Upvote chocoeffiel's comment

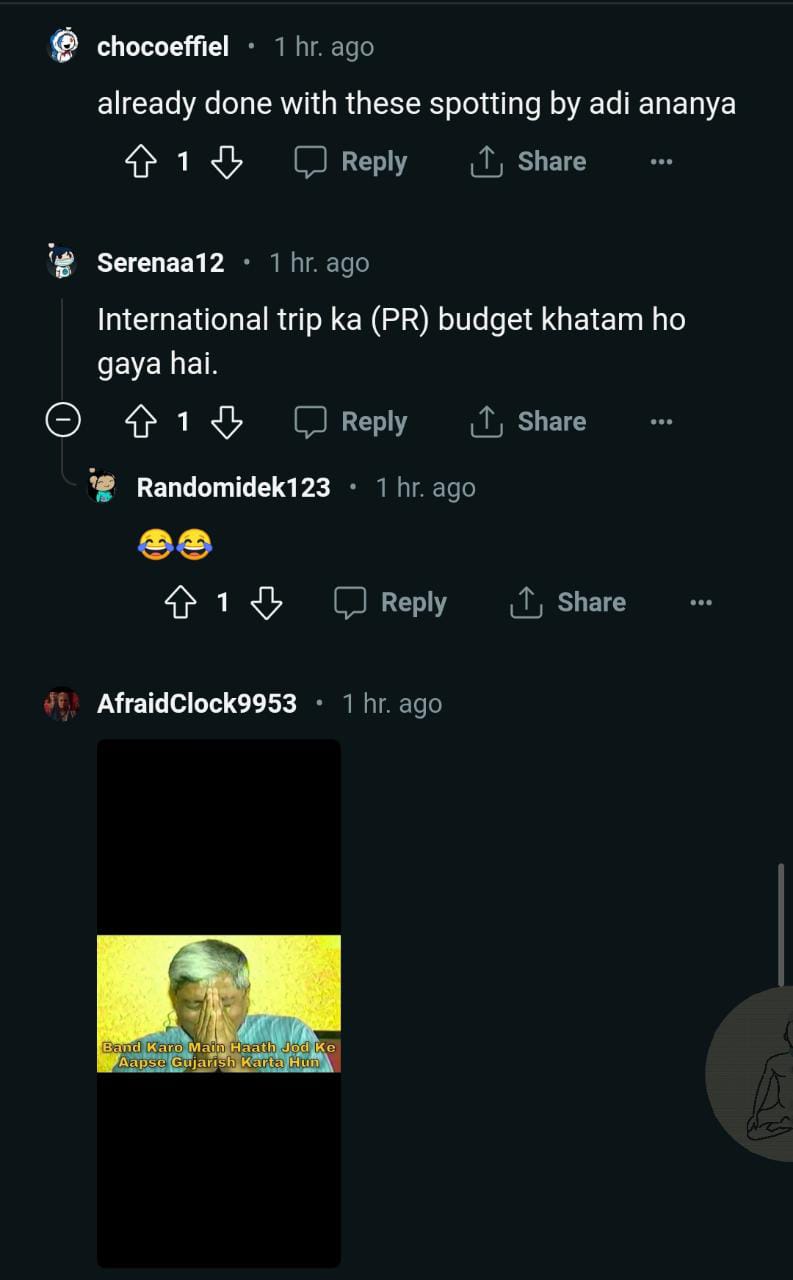pos(141,162)
